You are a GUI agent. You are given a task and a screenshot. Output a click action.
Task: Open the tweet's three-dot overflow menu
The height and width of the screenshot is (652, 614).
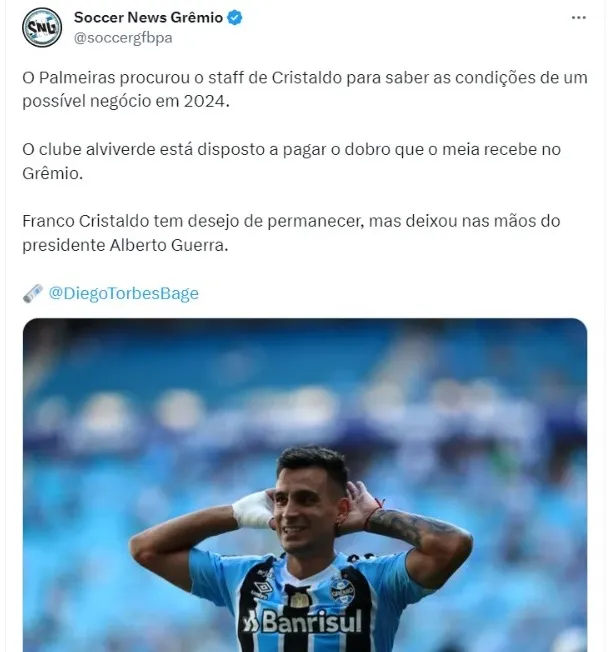click(x=579, y=19)
